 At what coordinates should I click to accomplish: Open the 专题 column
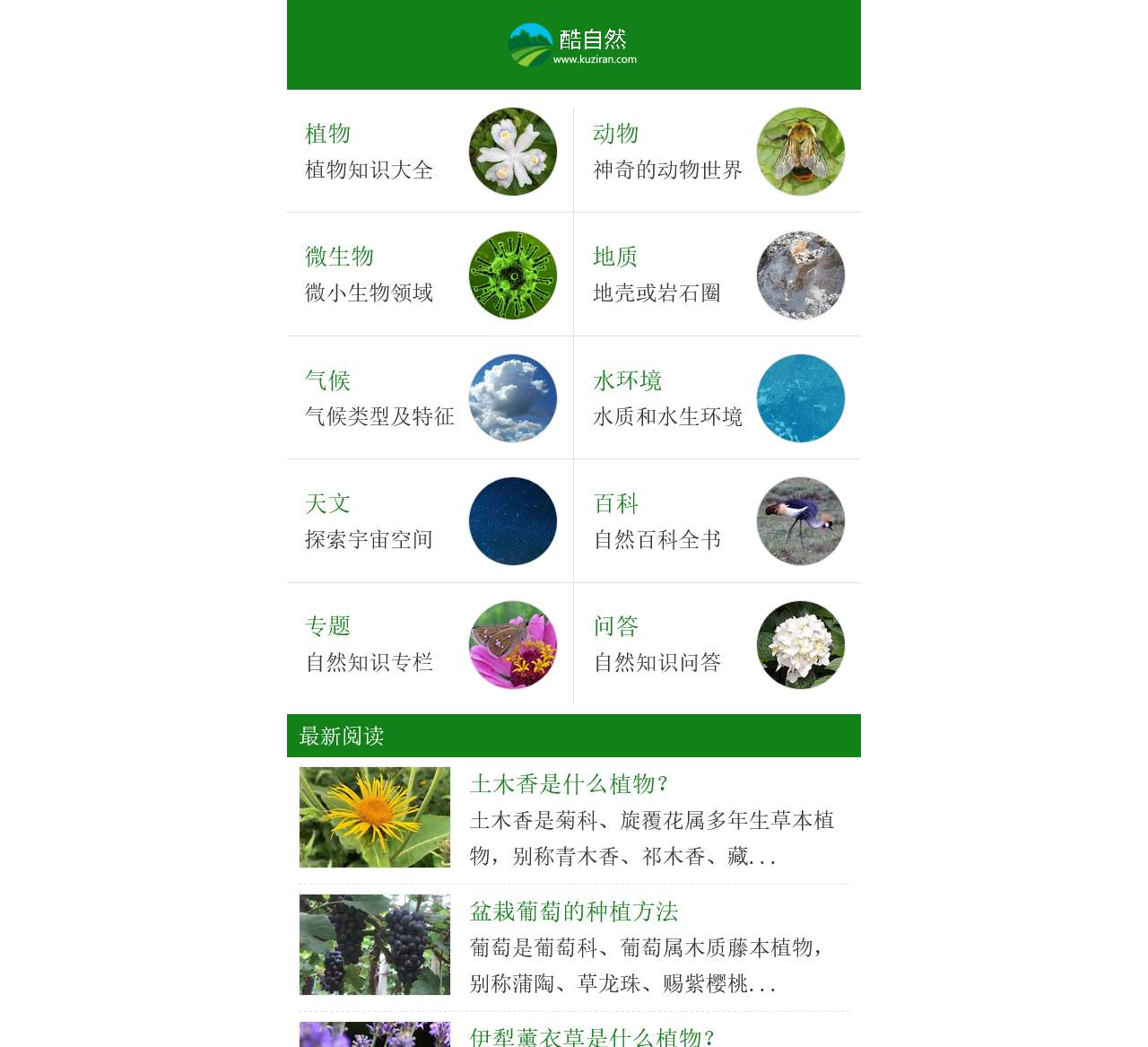click(328, 626)
